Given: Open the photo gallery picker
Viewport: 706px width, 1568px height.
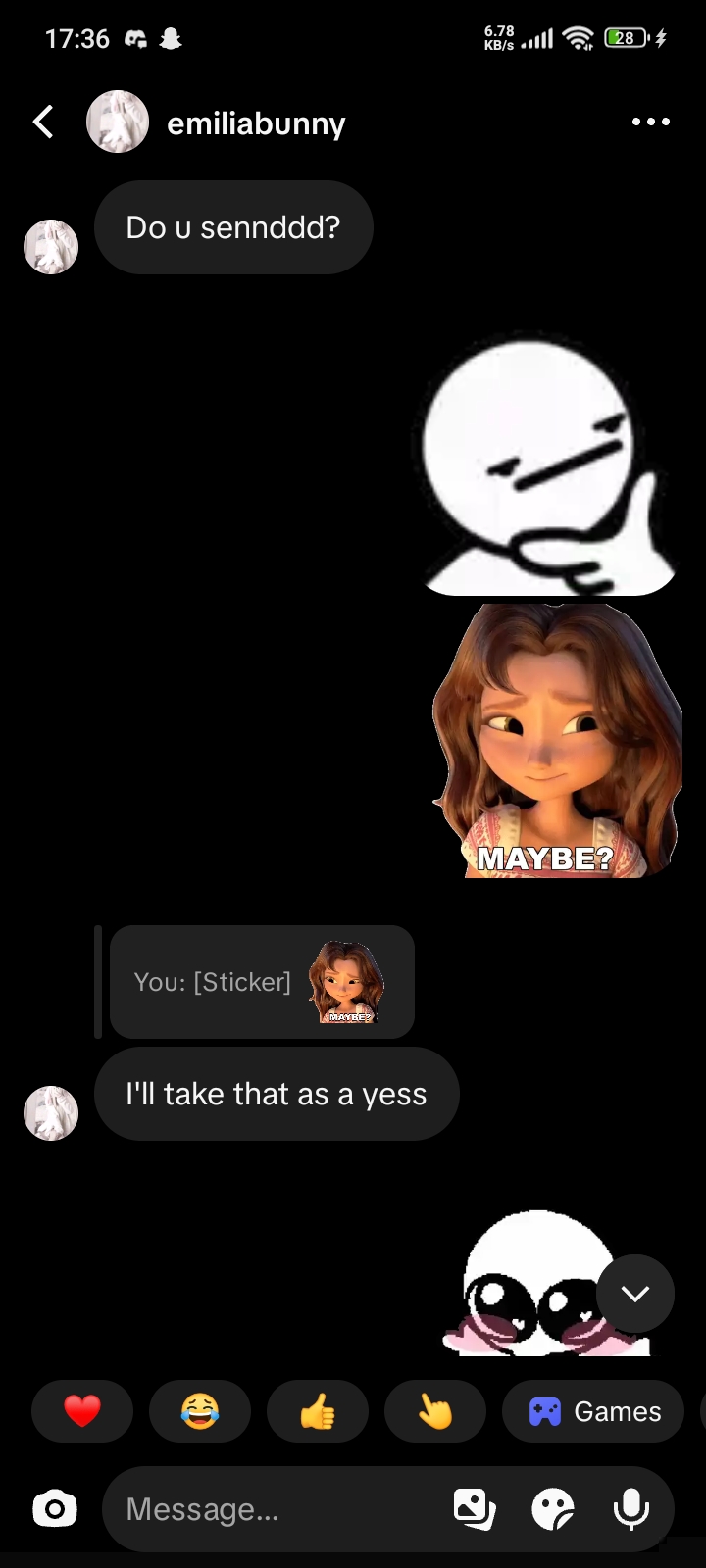Looking at the screenshot, I should pyautogui.click(x=475, y=1509).
